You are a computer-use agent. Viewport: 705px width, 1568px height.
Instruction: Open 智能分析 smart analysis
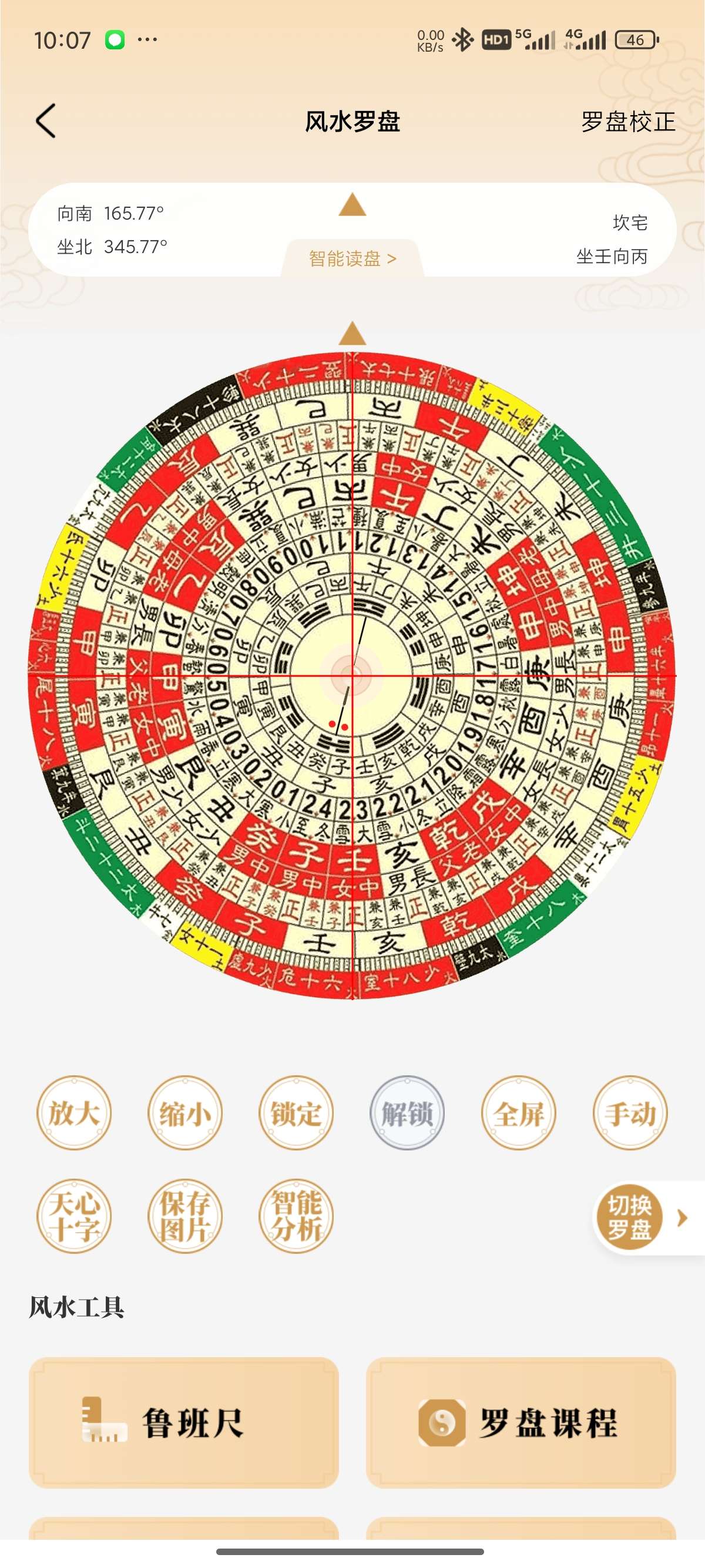pos(296,1216)
